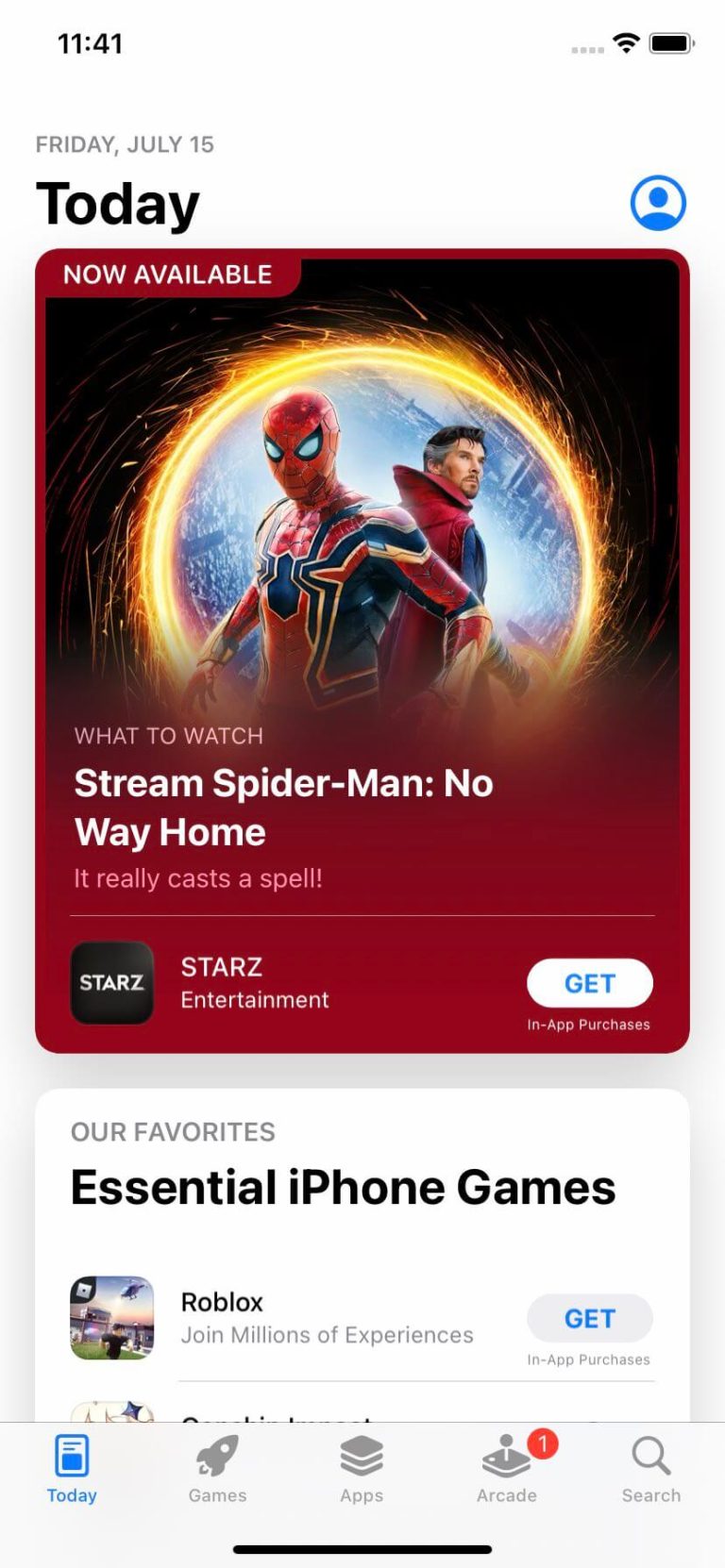Switch to the Arcade tab
The image size is (725, 1568).
coord(507,1468)
